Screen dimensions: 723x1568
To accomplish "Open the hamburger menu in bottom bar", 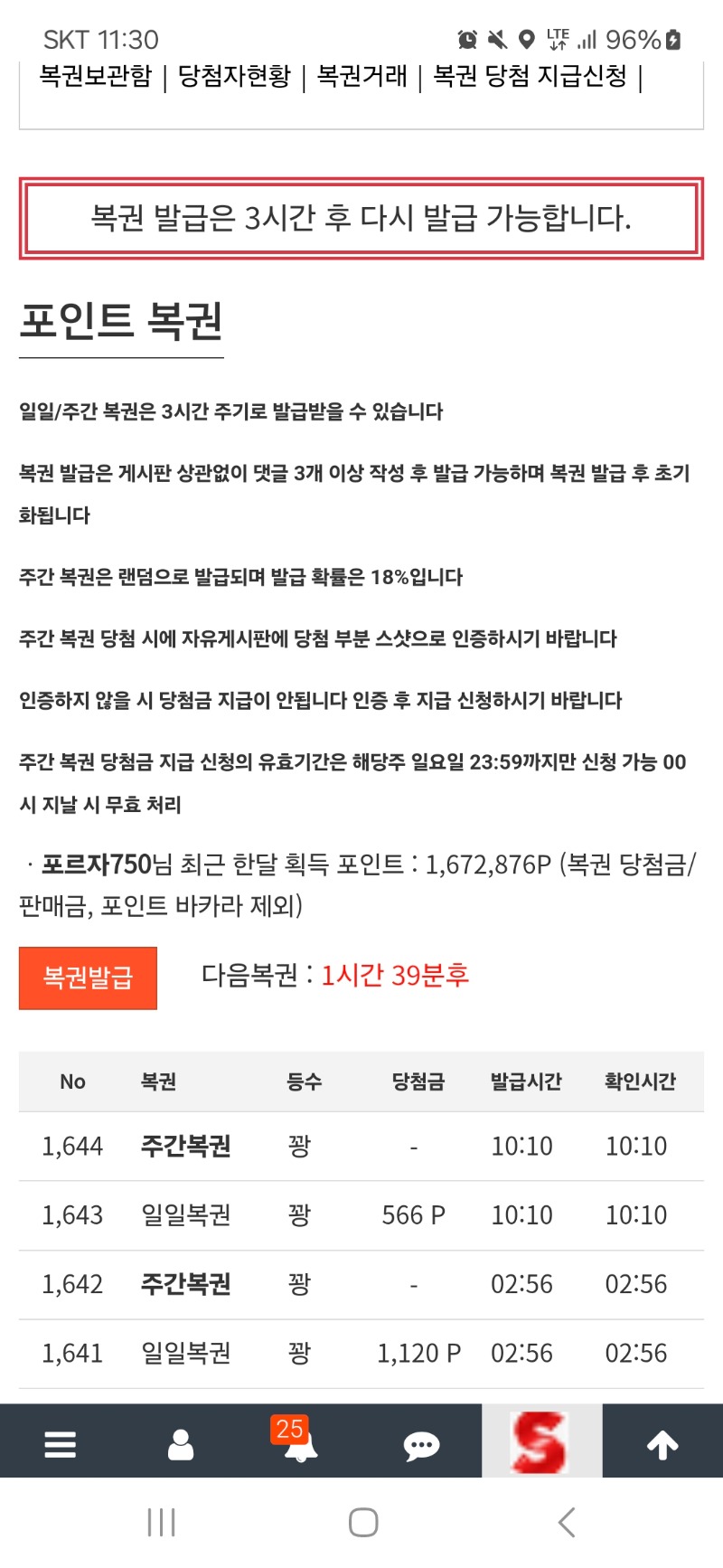I will 61,1444.
